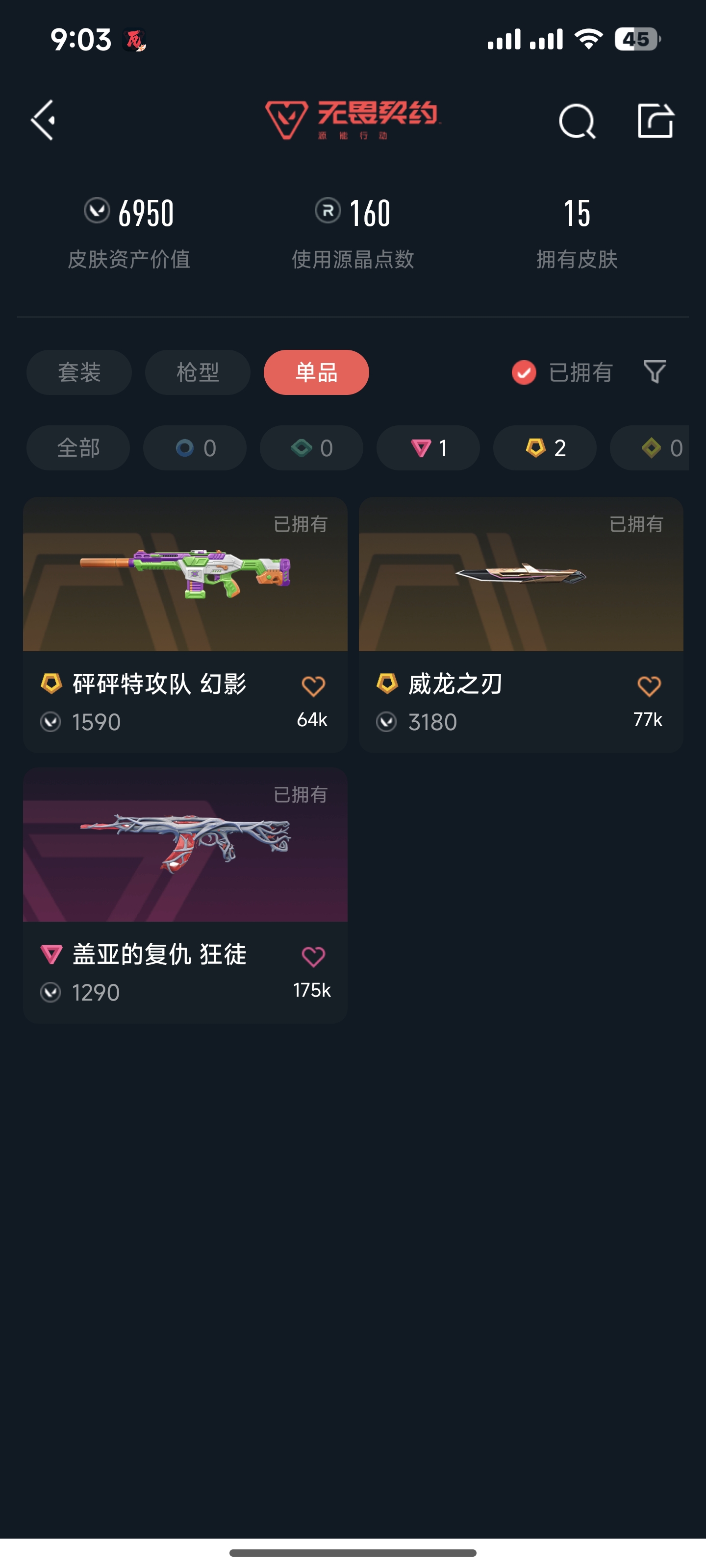Screen dimensions: 706x1568
Task: Open the 威龙之刃 skin card
Action: click(x=521, y=575)
